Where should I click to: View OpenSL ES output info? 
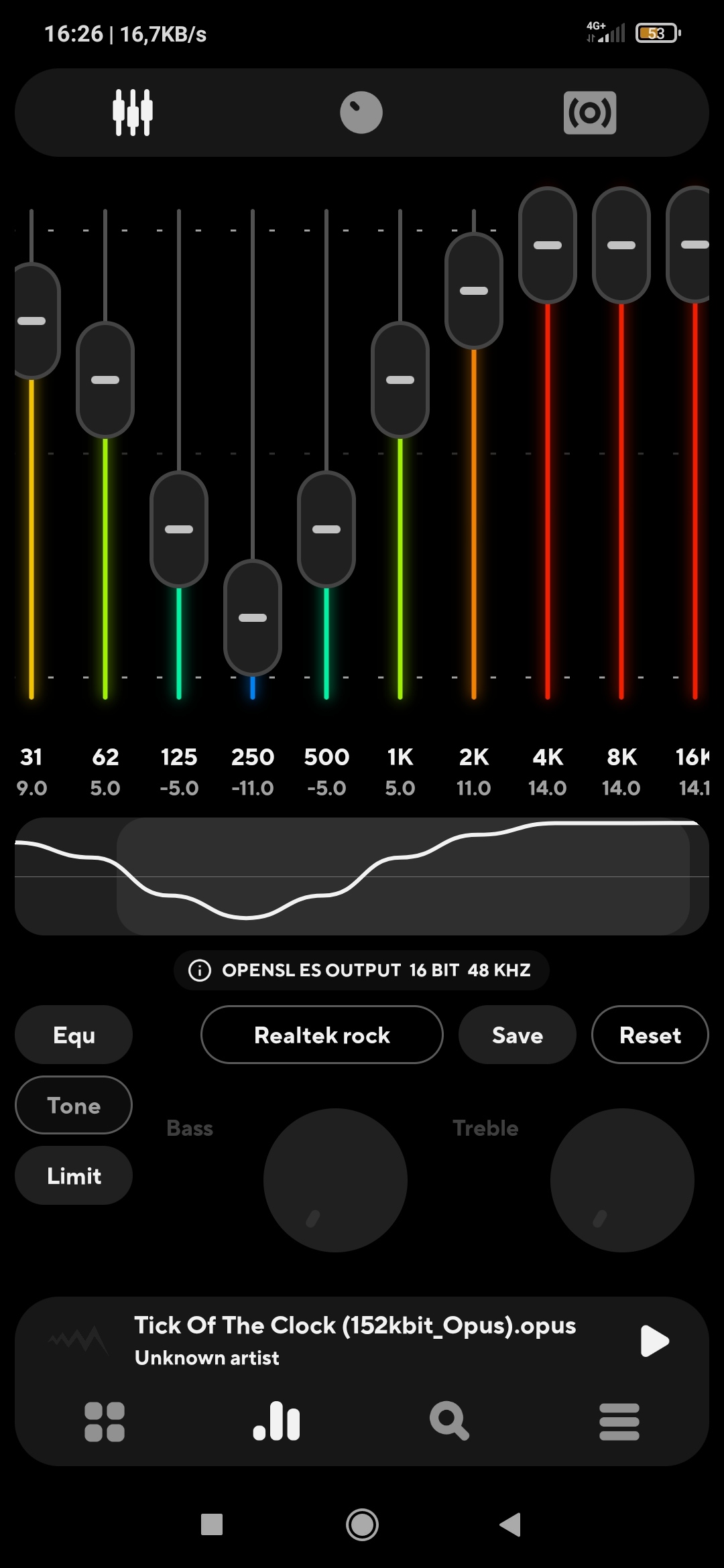tap(361, 970)
